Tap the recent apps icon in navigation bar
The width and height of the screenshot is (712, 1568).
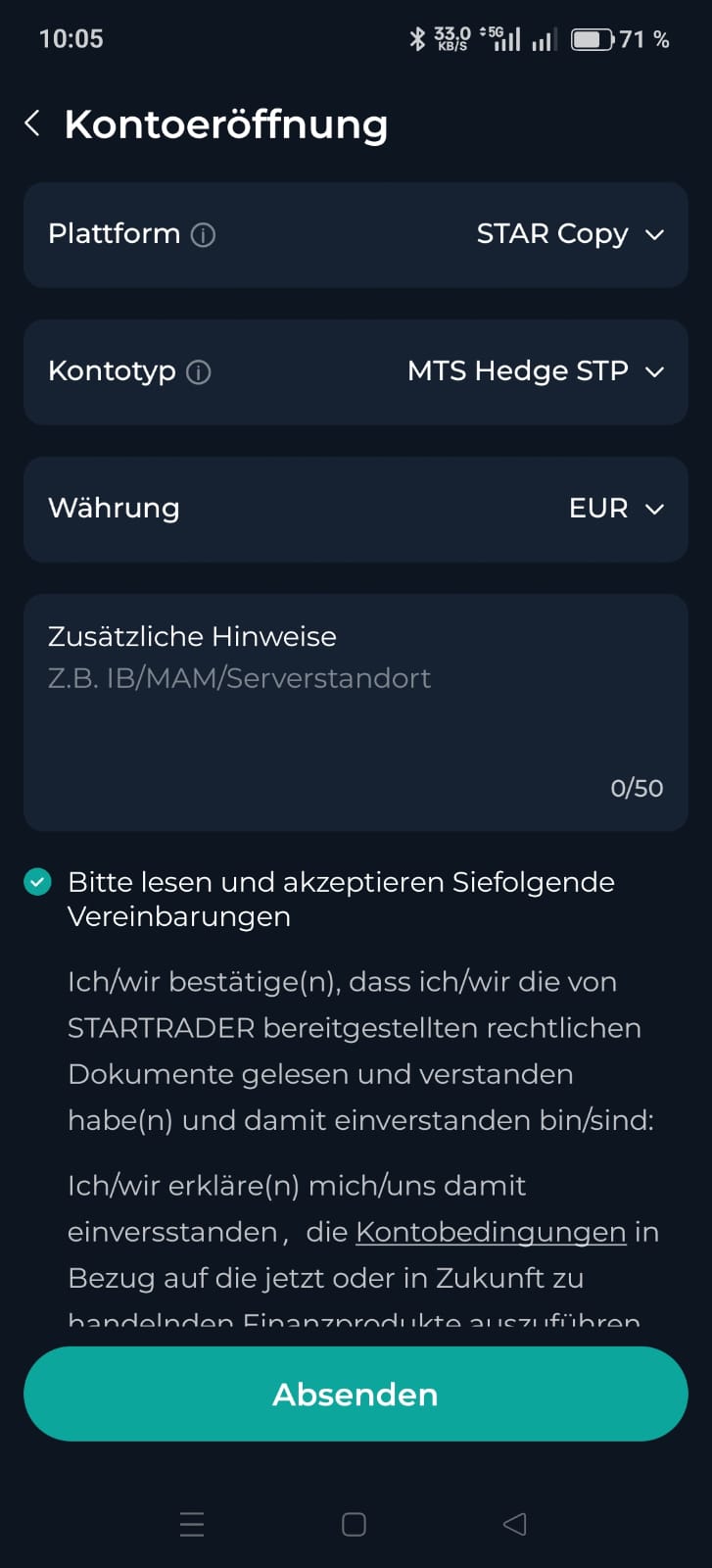click(x=191, y=1524)
